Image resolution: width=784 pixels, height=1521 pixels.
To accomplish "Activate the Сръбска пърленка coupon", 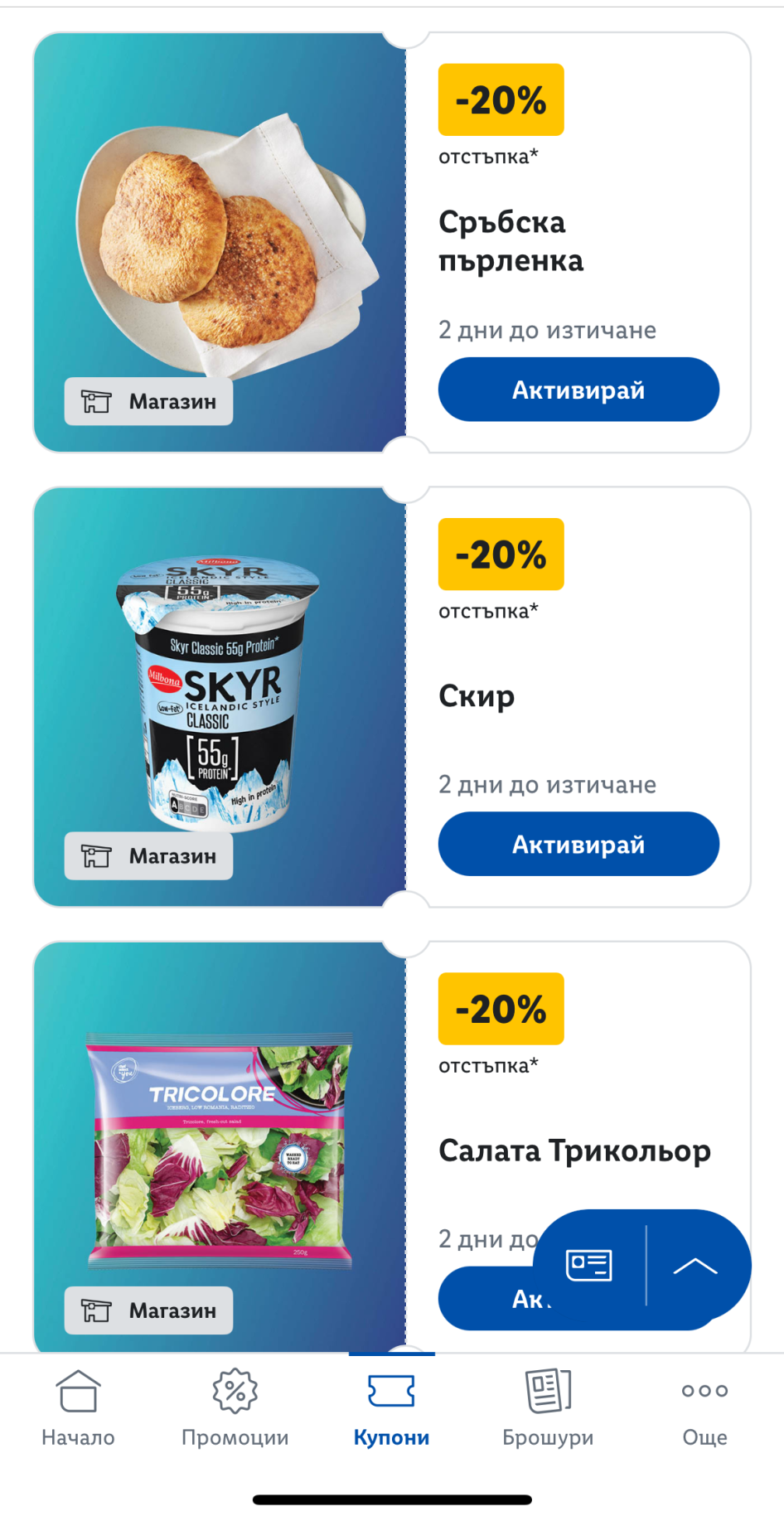I will click(578, 390).
